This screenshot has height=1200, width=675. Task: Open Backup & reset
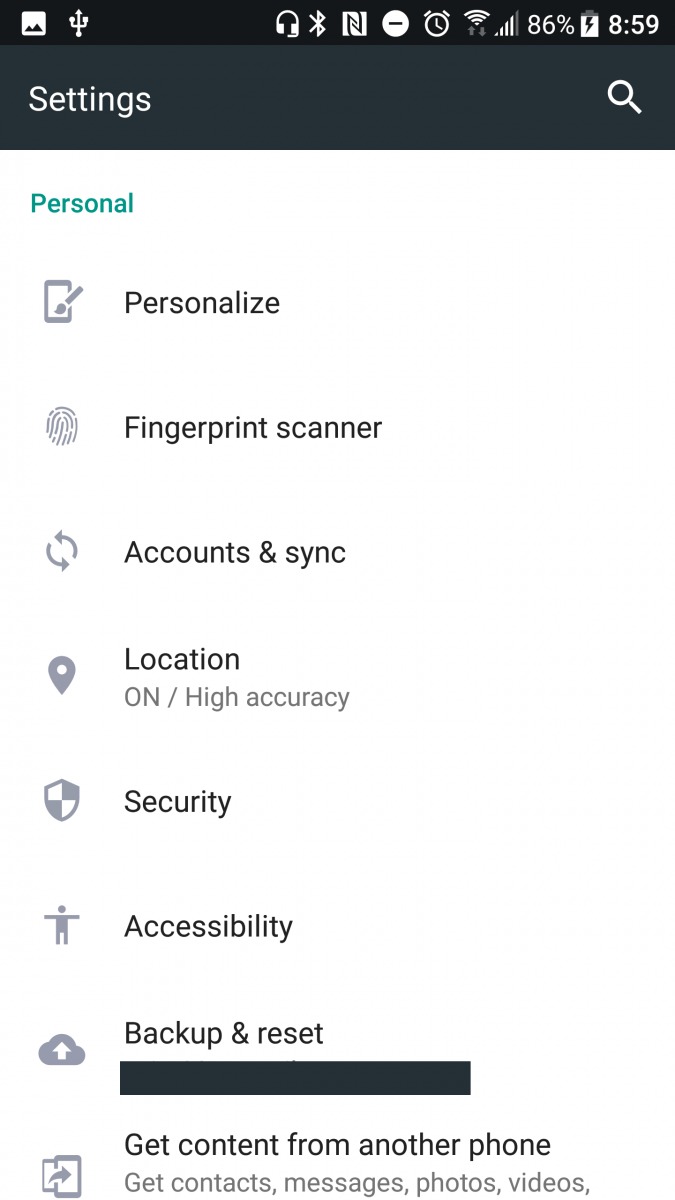point(224,1035)
